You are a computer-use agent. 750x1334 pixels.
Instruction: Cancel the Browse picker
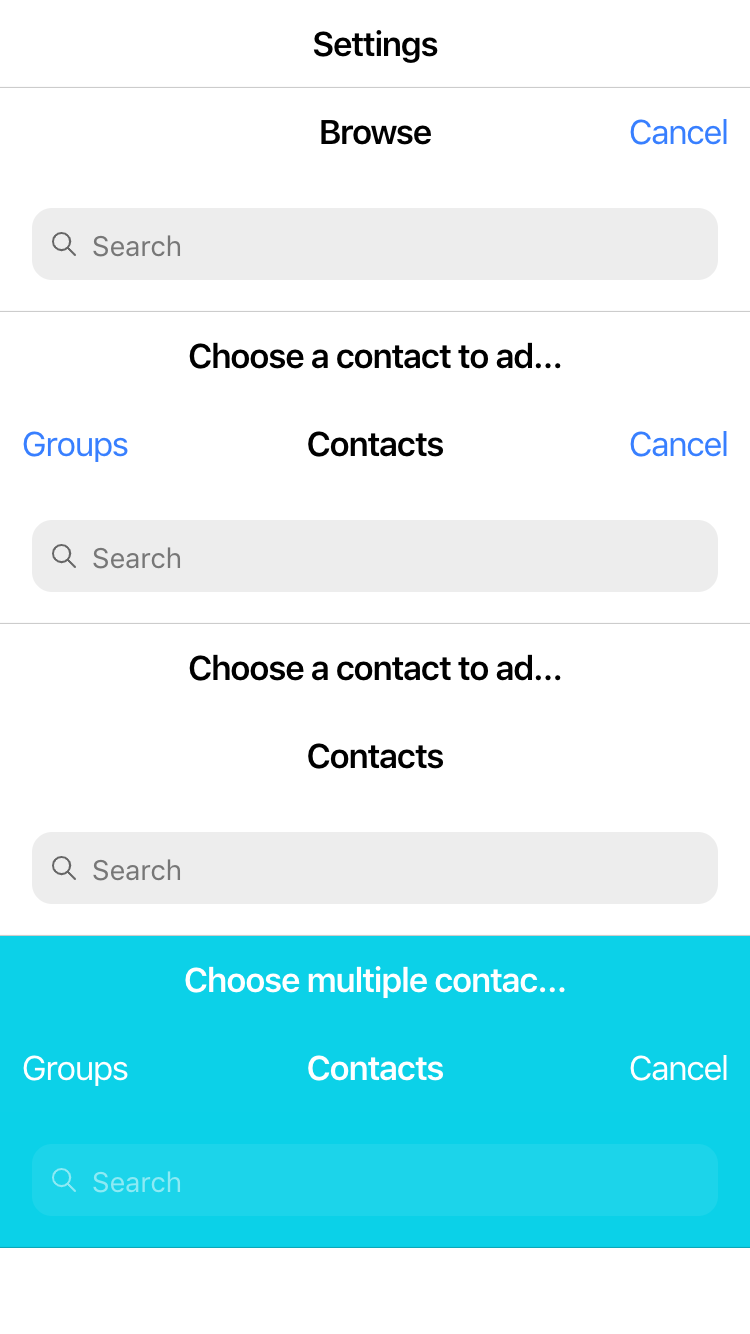tap(678, 133)
